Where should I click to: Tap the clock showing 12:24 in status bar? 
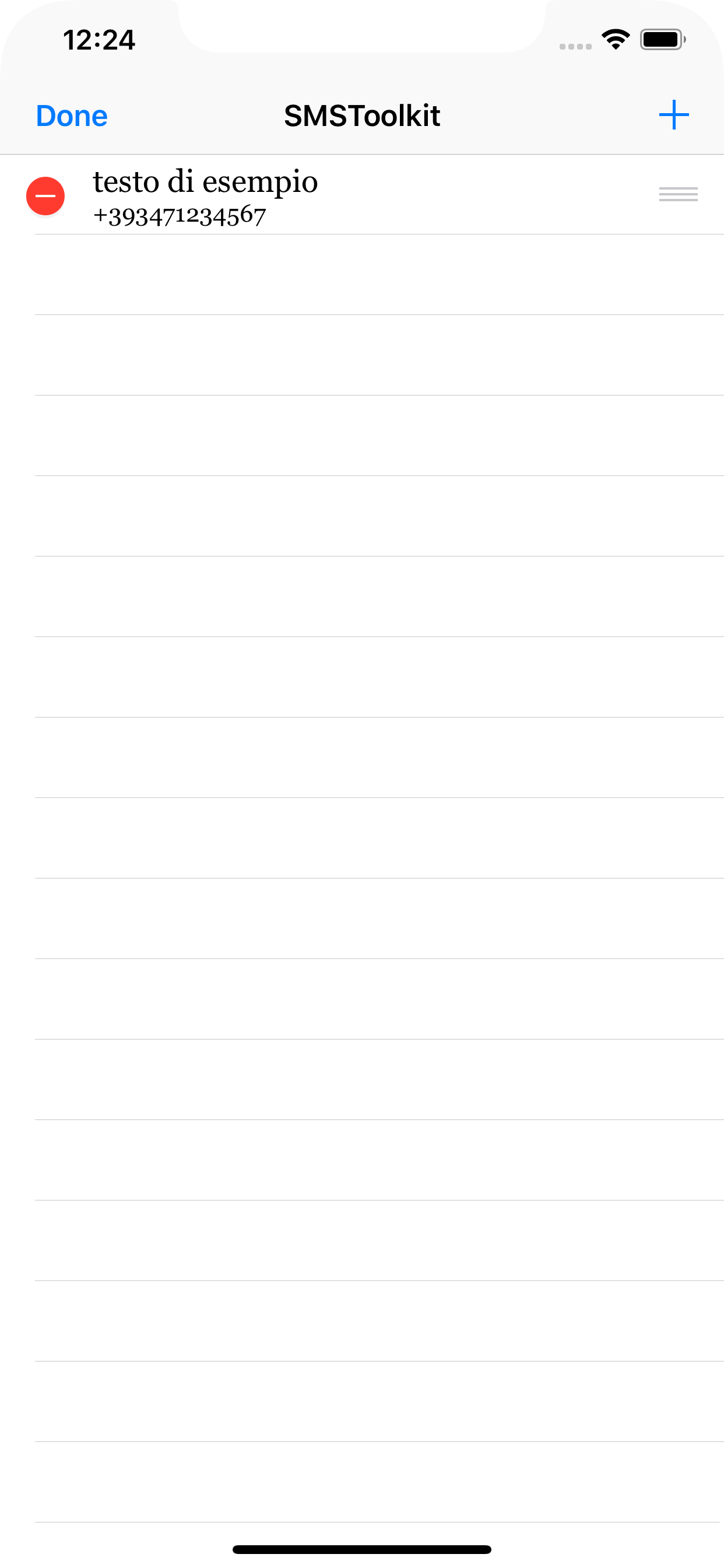tap(99, 40)
